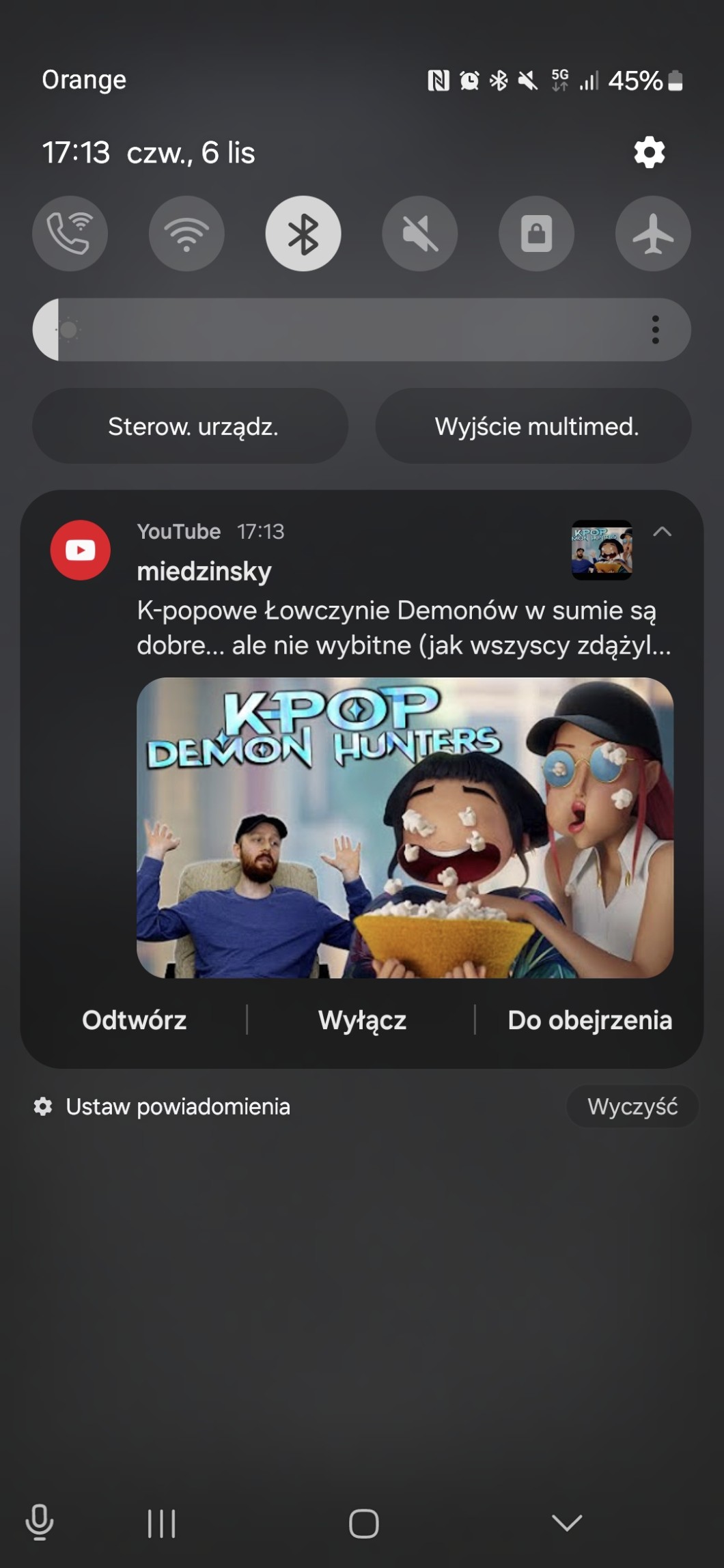The width and height of the screenshot is (724, 1568).
Task: Enable airplane mode tile
Action: pyautogui.click(x=653, y=234)
